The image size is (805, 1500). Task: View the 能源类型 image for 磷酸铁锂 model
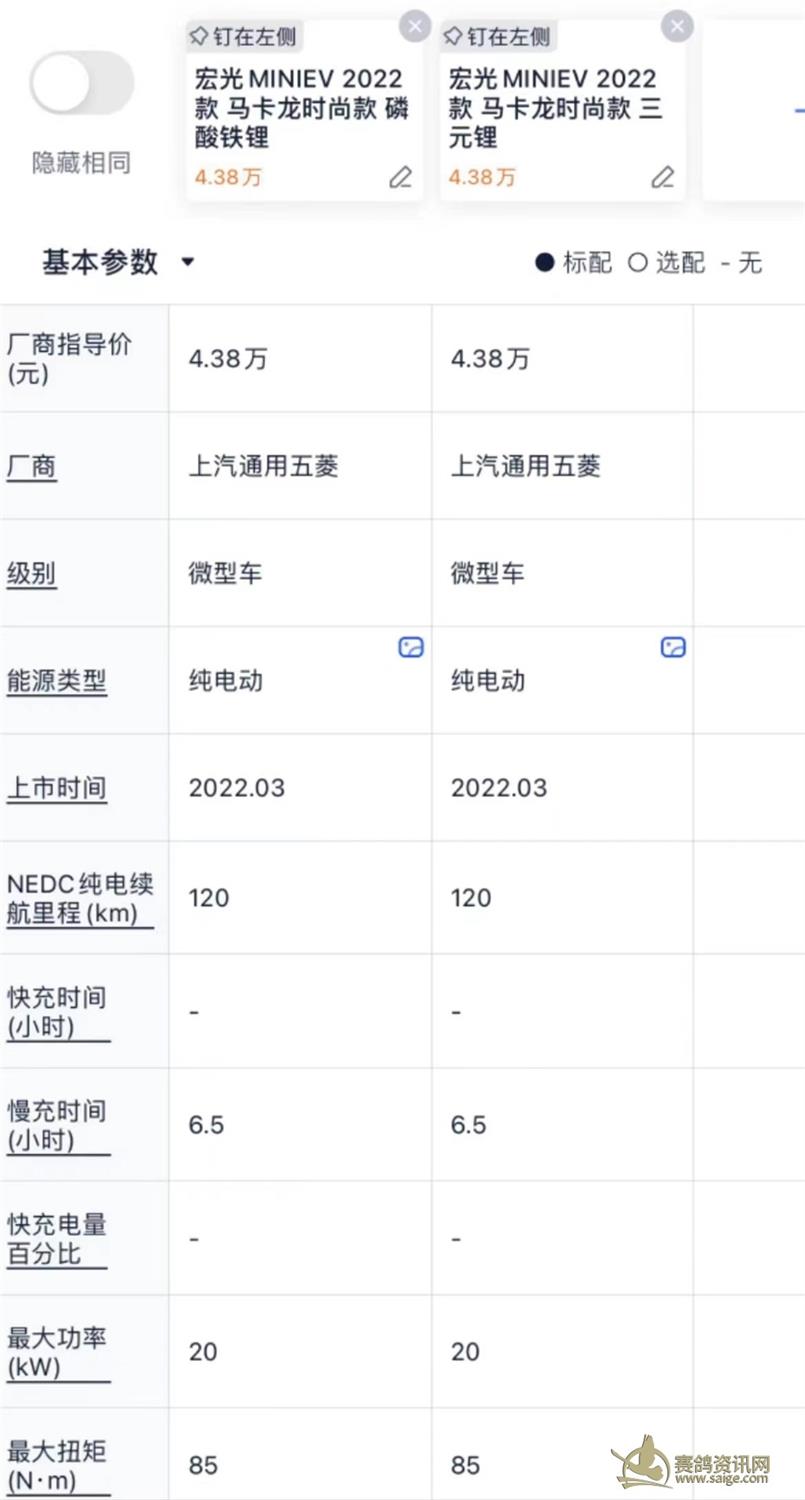(411, 648)
